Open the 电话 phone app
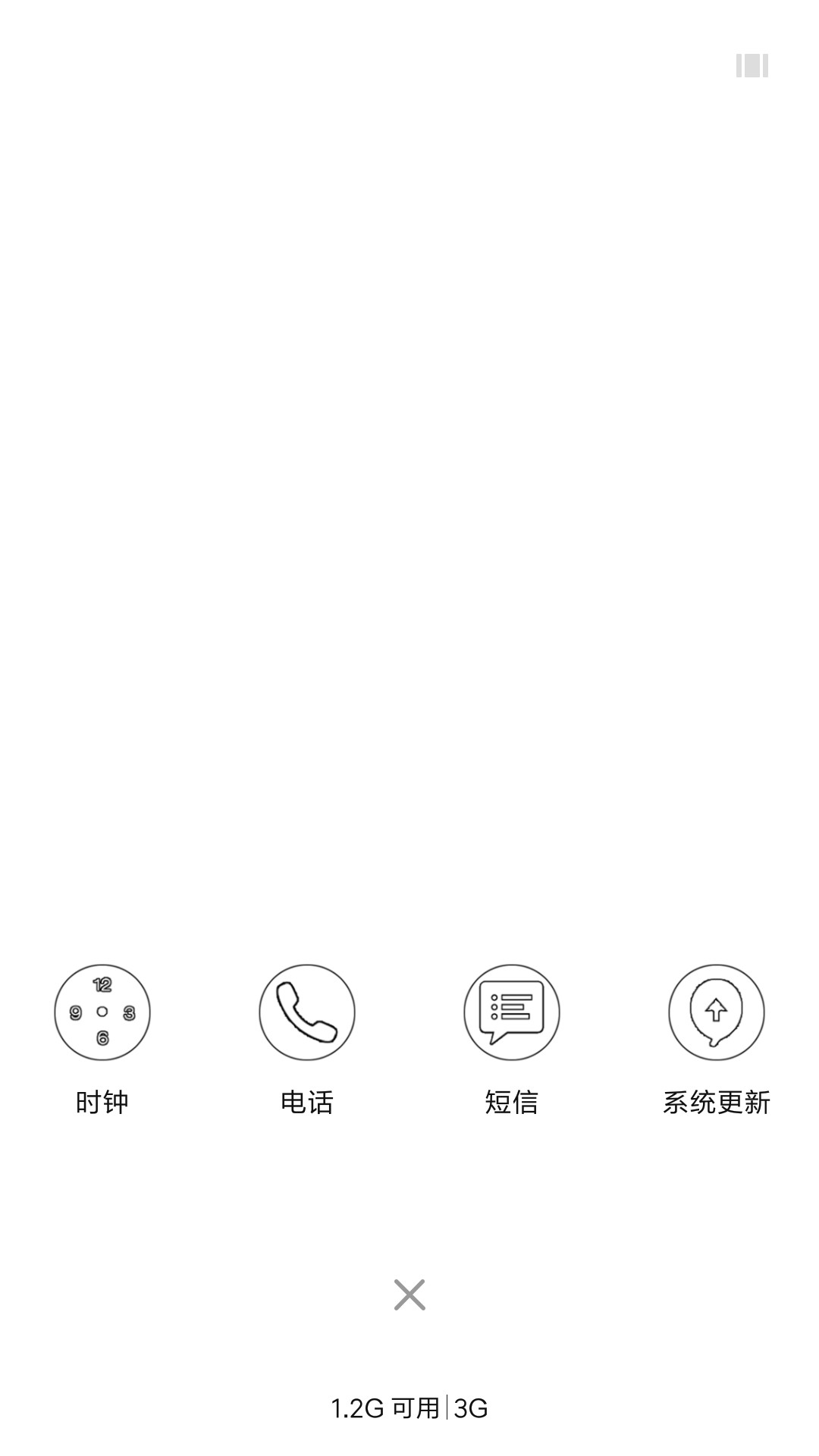819x1456 pixels. [307, 1012]
